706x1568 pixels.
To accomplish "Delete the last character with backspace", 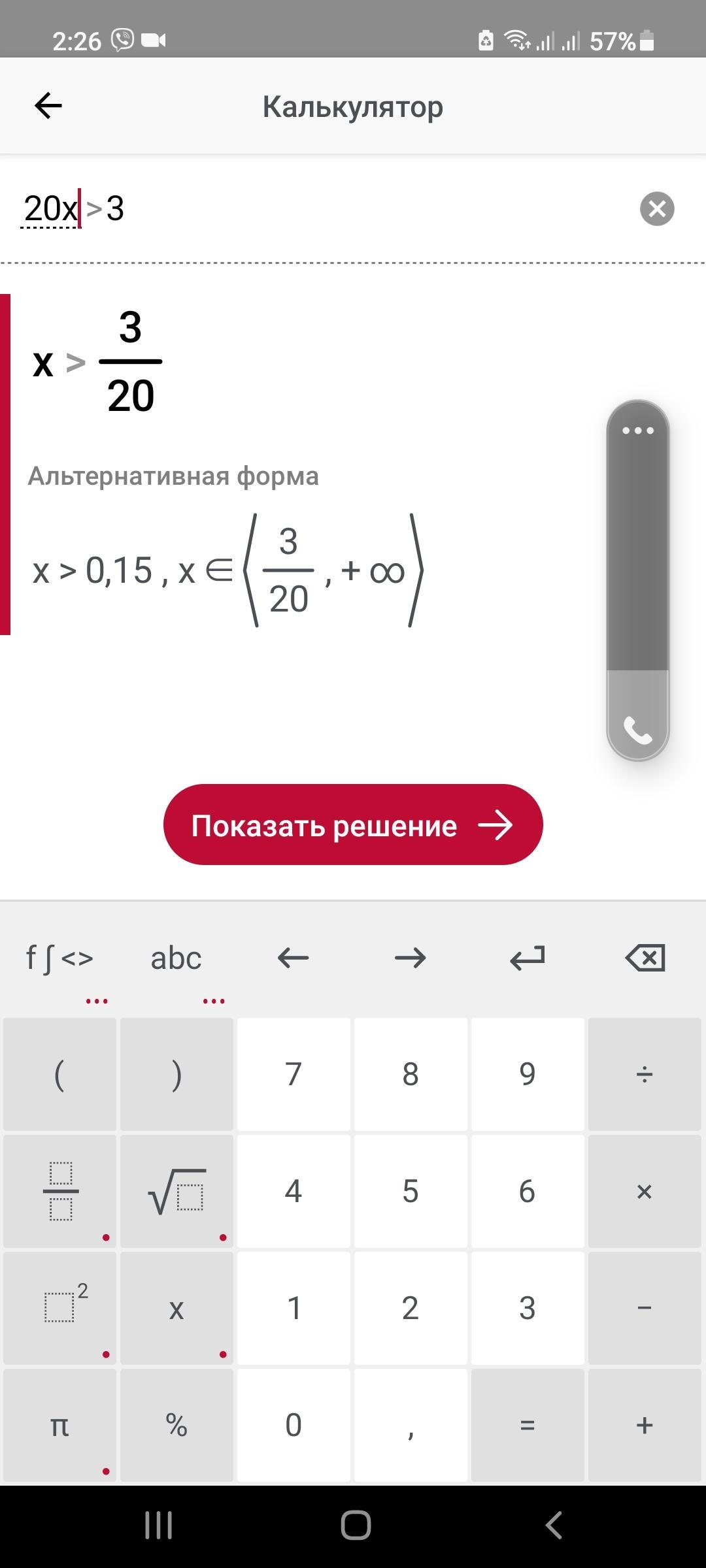I will (645, 958).
